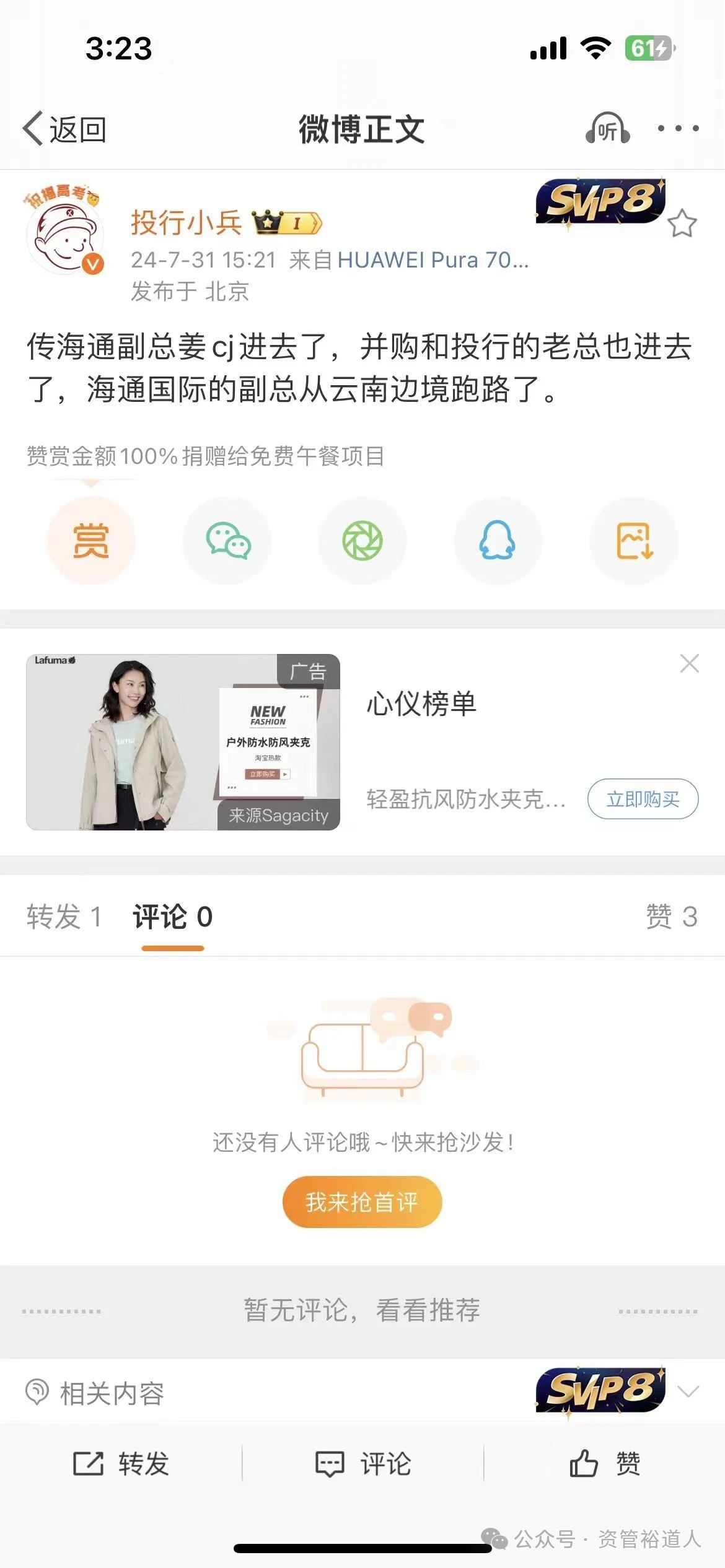
Task: Open the Lafuma jacket ad image
Action: 183,742
